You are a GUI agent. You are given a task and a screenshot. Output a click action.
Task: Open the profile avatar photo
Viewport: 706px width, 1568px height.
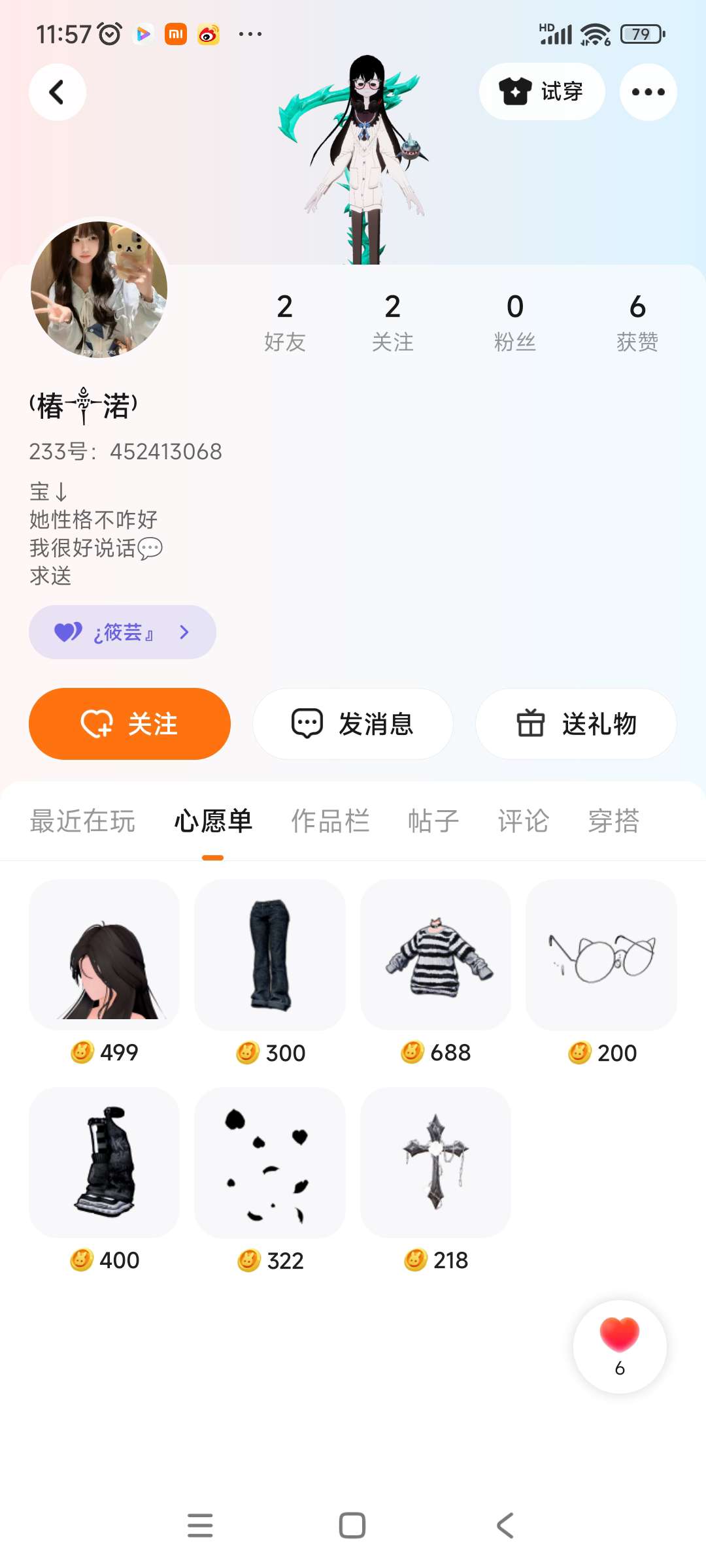(x=99, y=289)
